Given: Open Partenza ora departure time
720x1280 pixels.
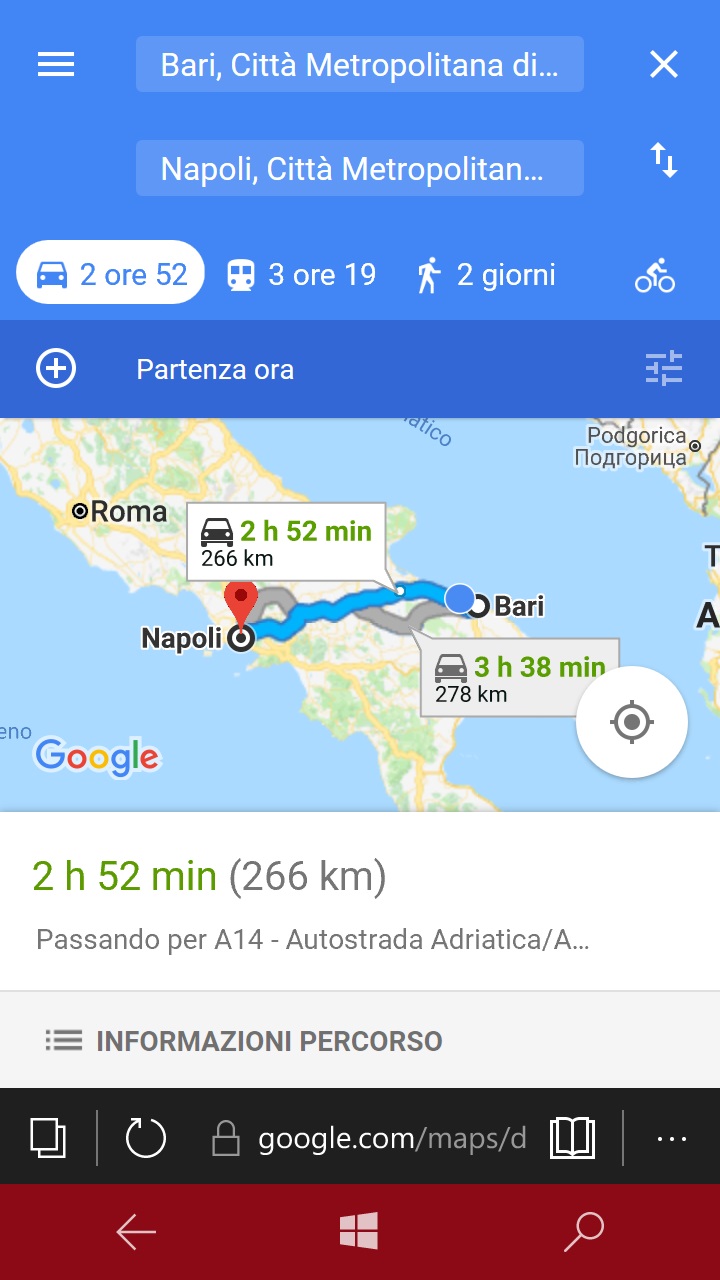Looking at the screenshot, I should [x=216, y=370].
